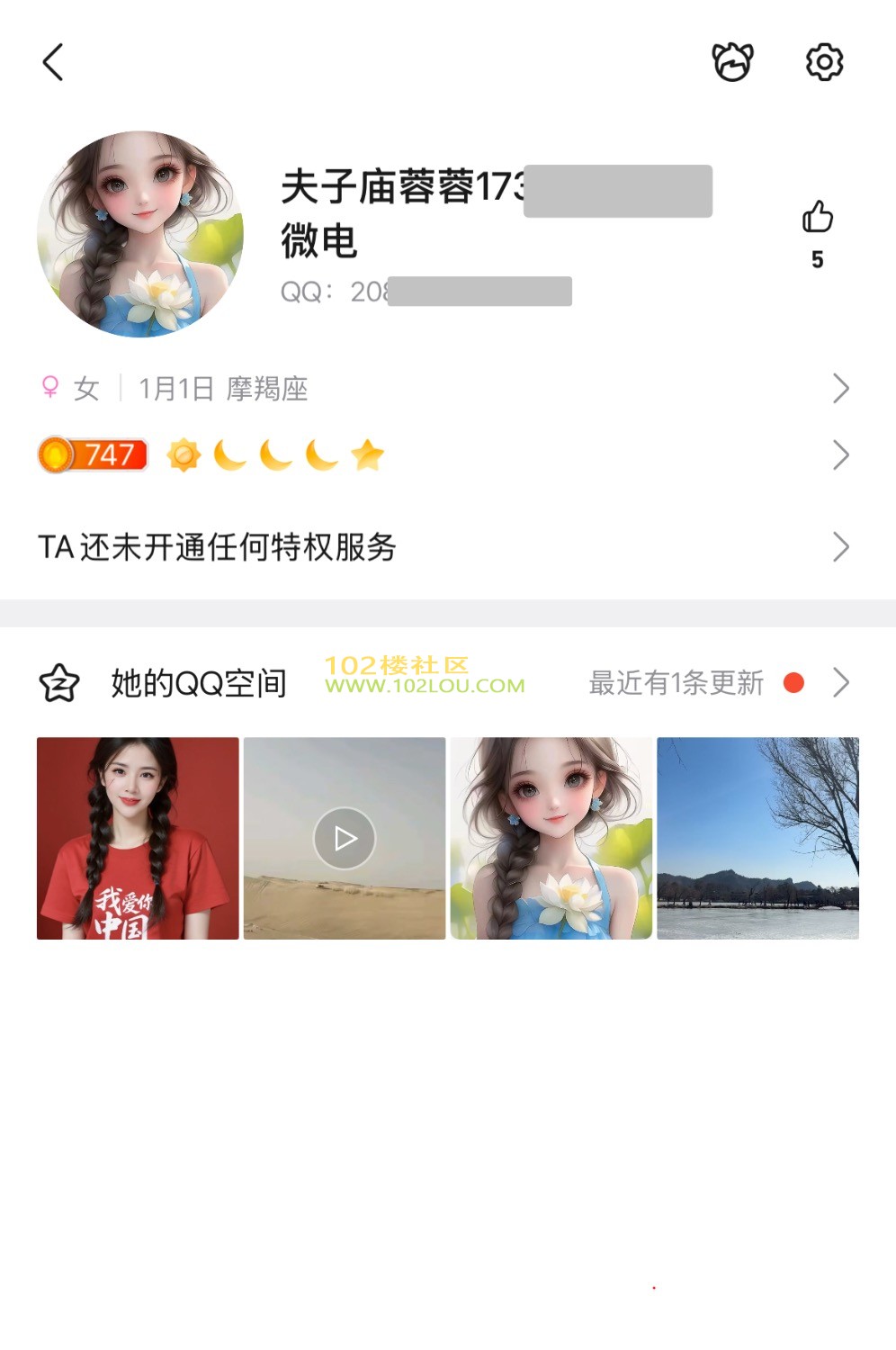The image size is (896, 1350).
Task: Go back using the top-left arrow
Action: (53, 62)
